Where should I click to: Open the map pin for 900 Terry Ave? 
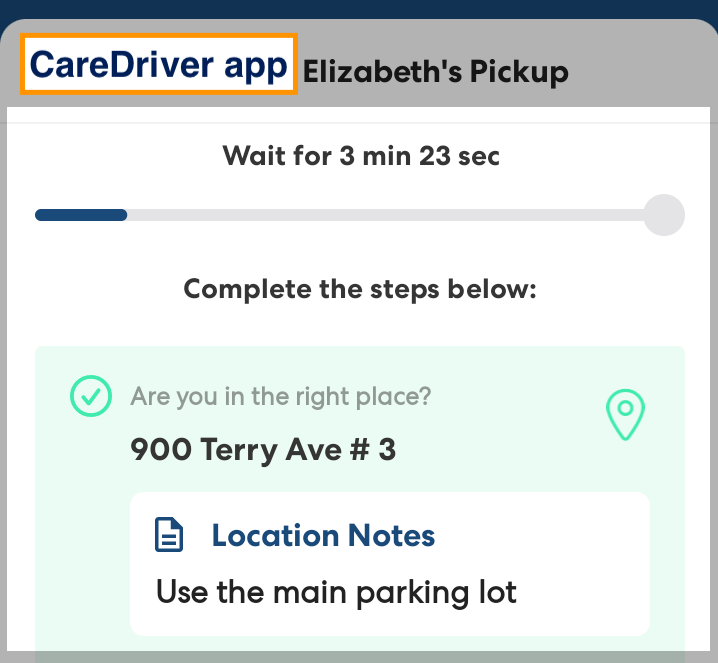point(626,414)
